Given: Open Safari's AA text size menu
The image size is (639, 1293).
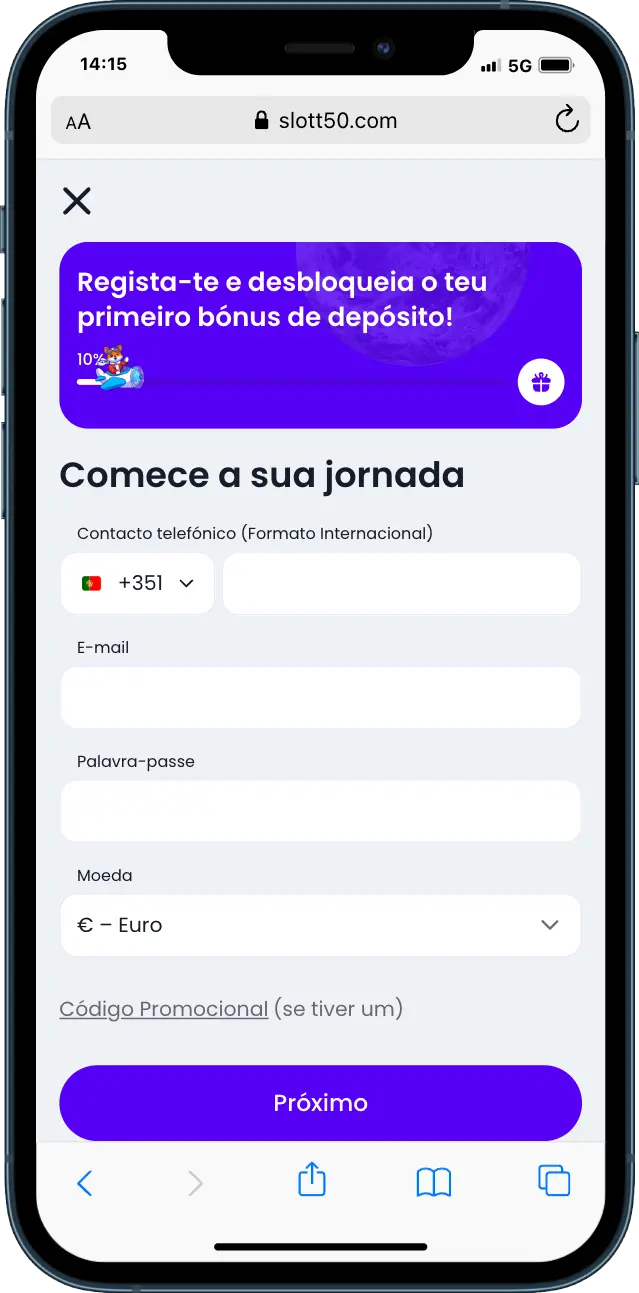Looking at the screenshot, I should pyautogui.click(x=78, y=122).
